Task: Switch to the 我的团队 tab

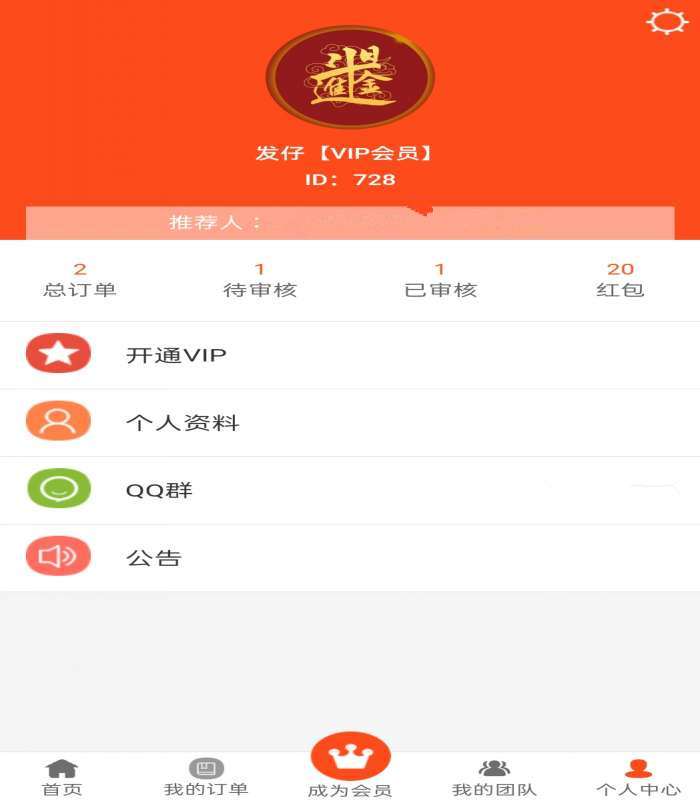Action: (494, 777)
